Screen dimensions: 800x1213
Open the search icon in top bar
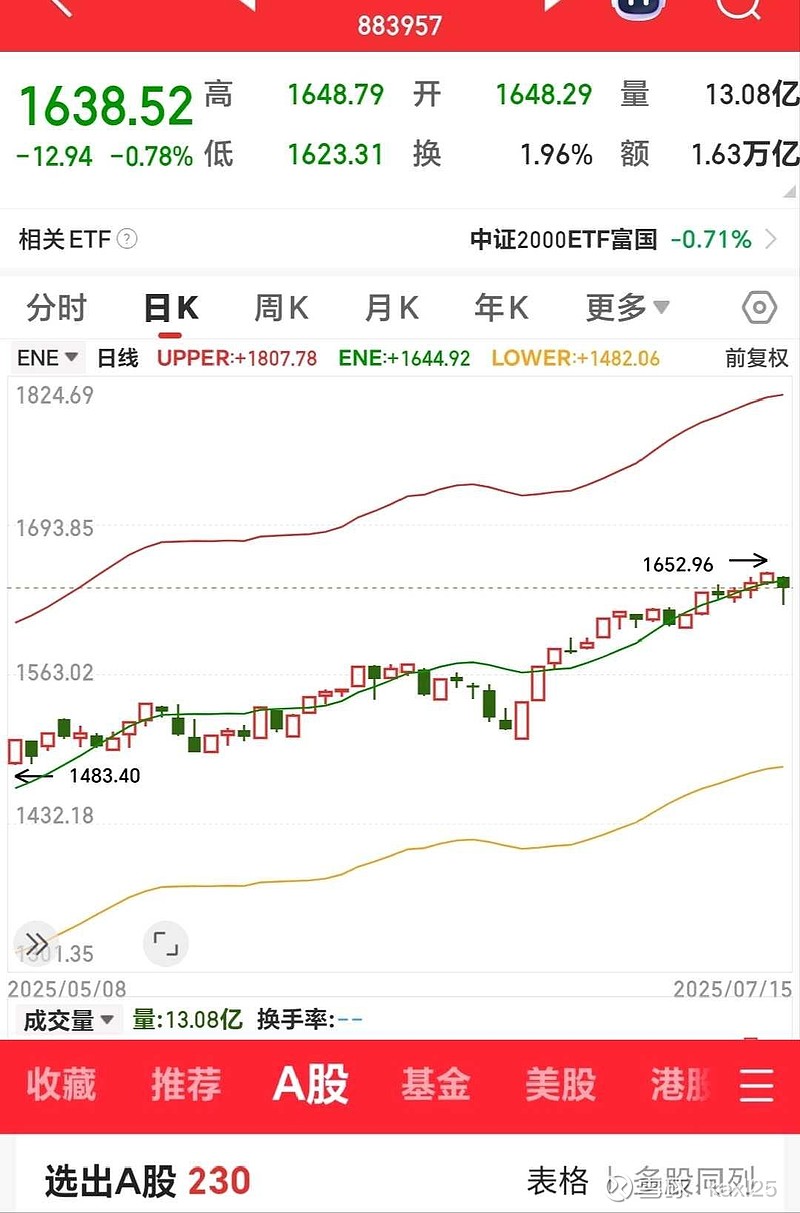coord(738,10)
